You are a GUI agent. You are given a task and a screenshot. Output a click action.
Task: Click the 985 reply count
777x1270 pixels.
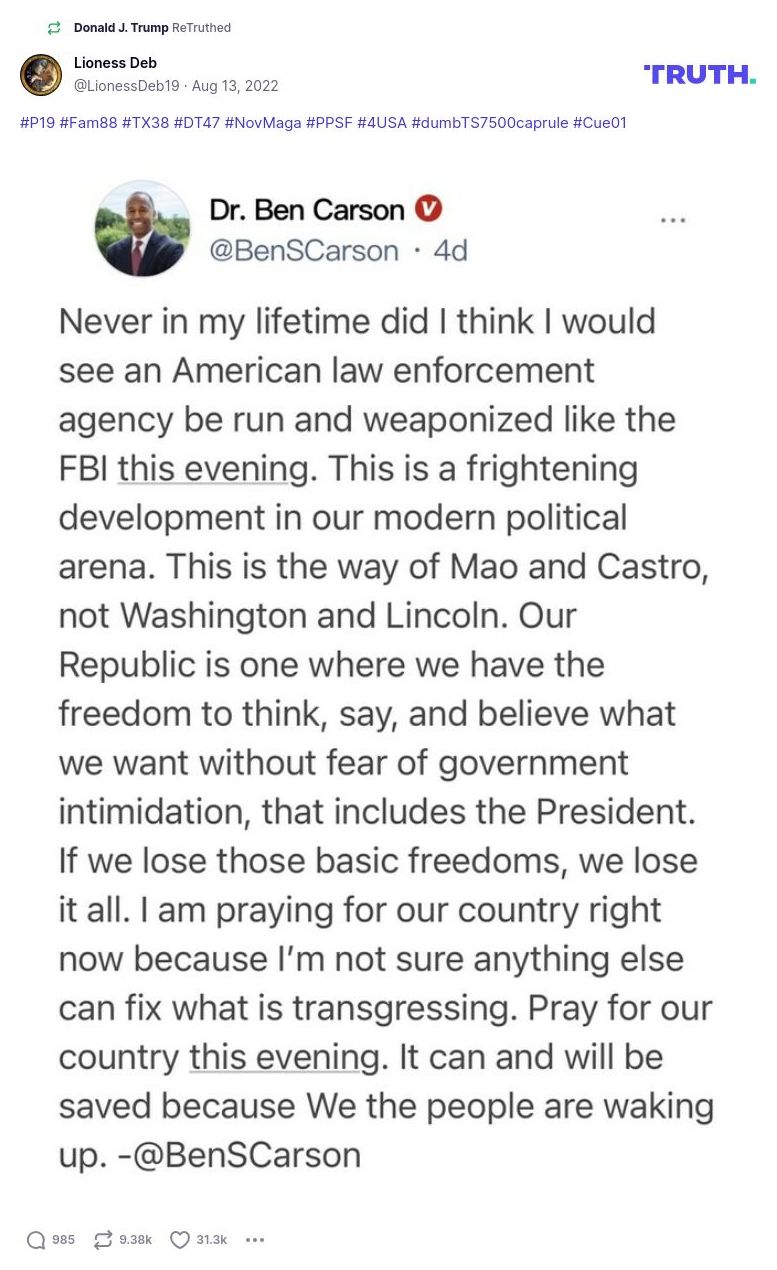click(x=62, y=1239)
